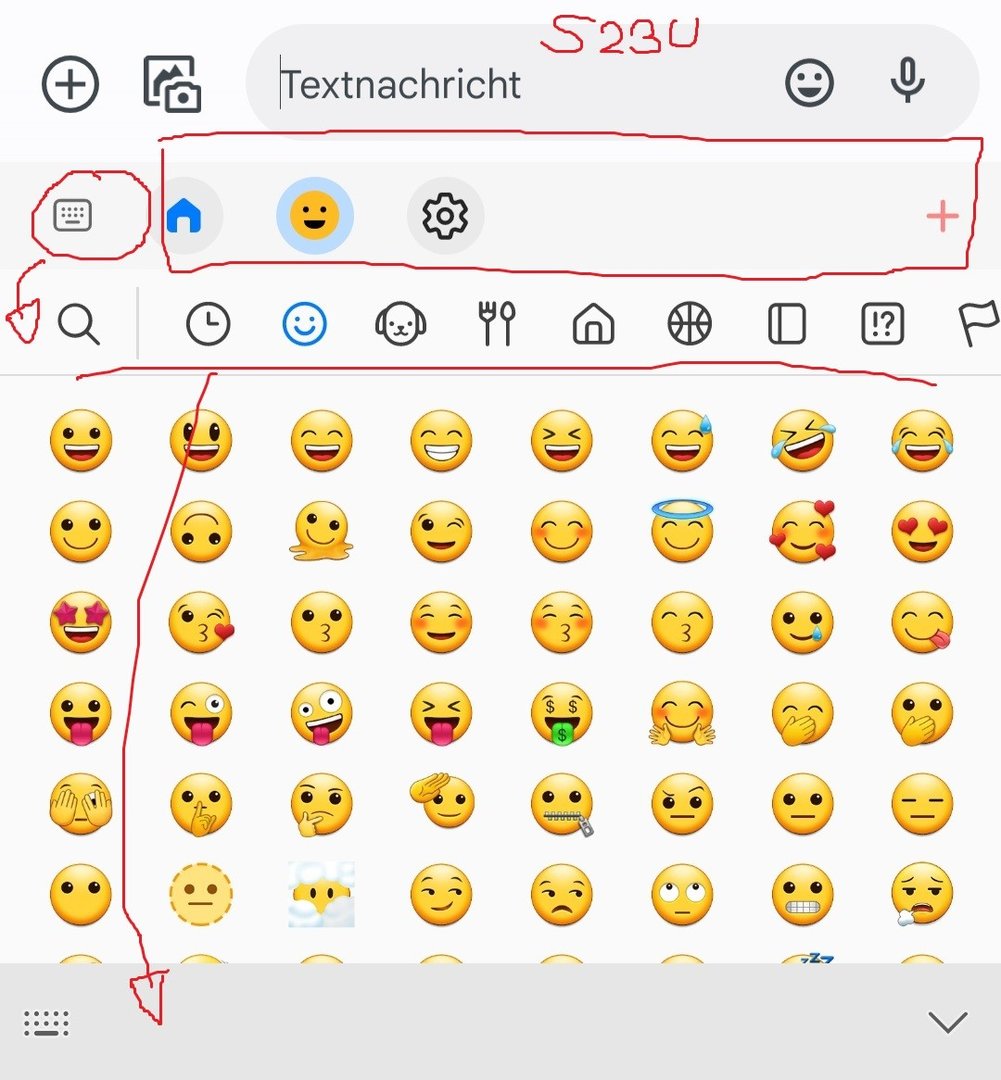
Task: Open the plus attachment menu
Action: pyautogui.click(x=70, y=84)
